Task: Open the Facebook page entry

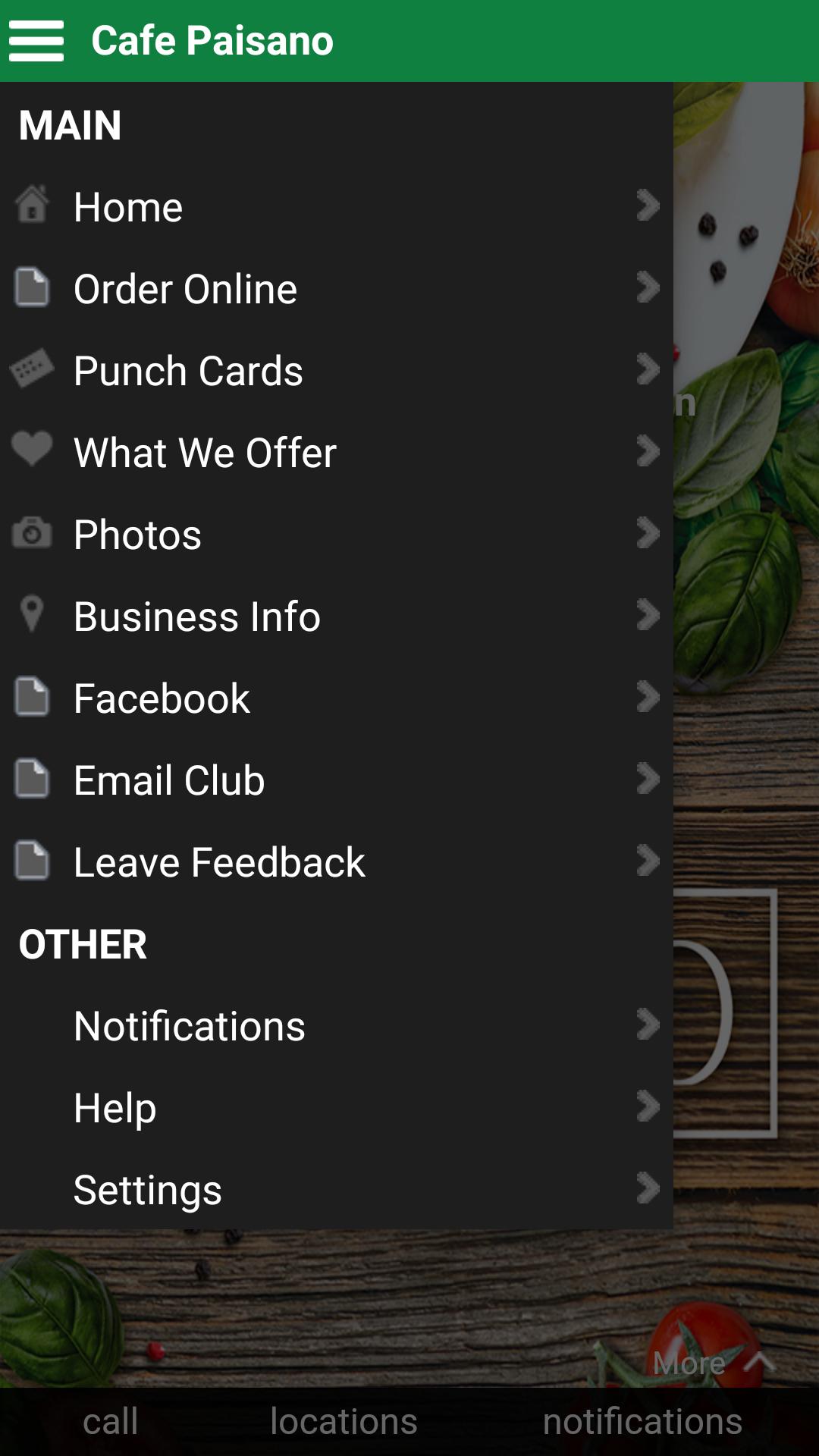Action: click(x=336, y=698)
